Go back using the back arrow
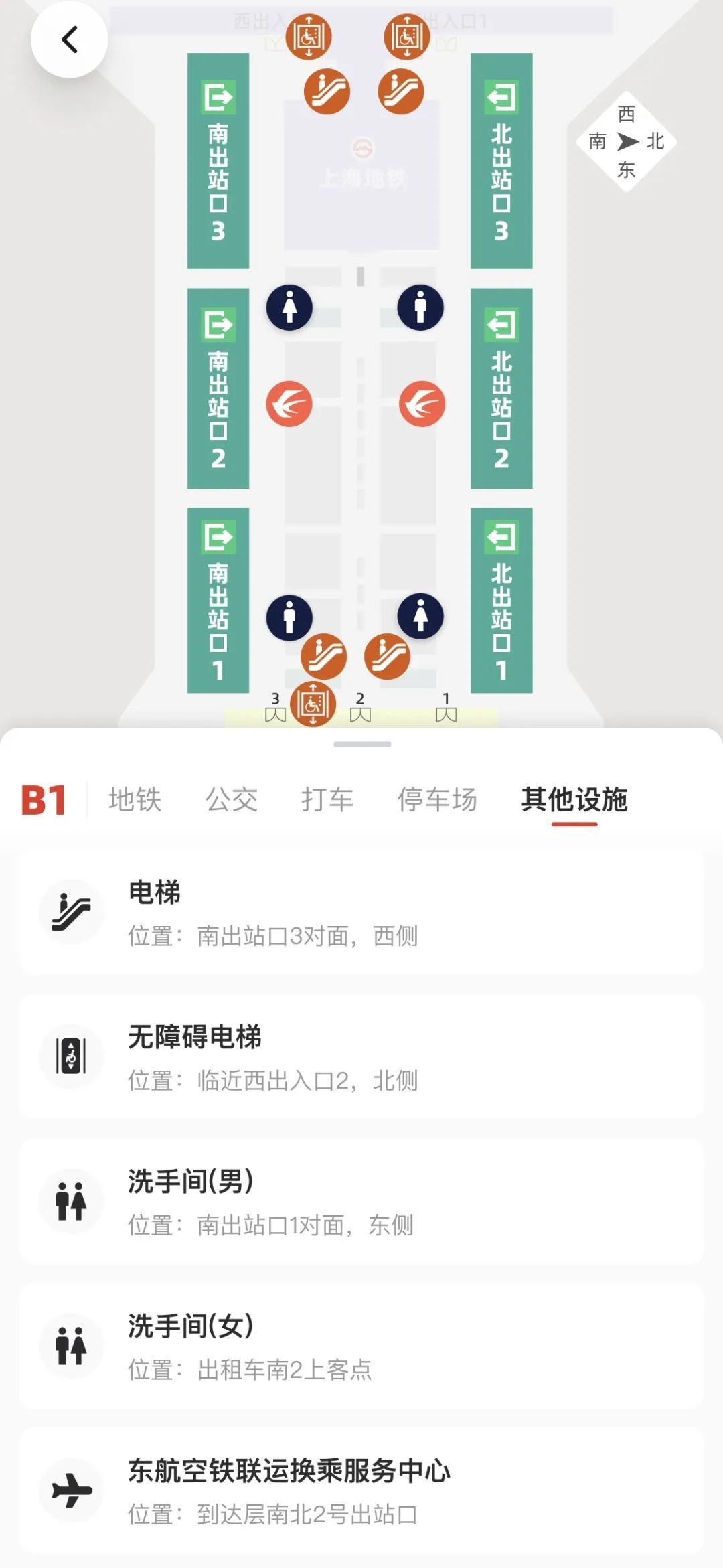 click(x=70, y=40)
